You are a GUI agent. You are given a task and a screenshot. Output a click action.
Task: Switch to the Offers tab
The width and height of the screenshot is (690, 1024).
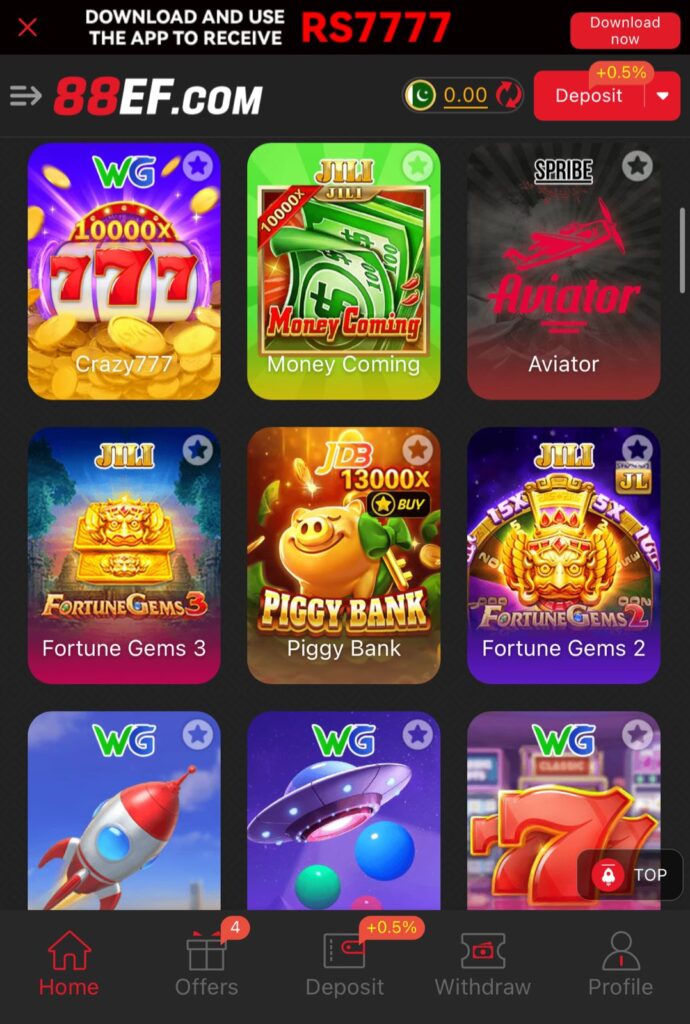(x=207, y=964)
